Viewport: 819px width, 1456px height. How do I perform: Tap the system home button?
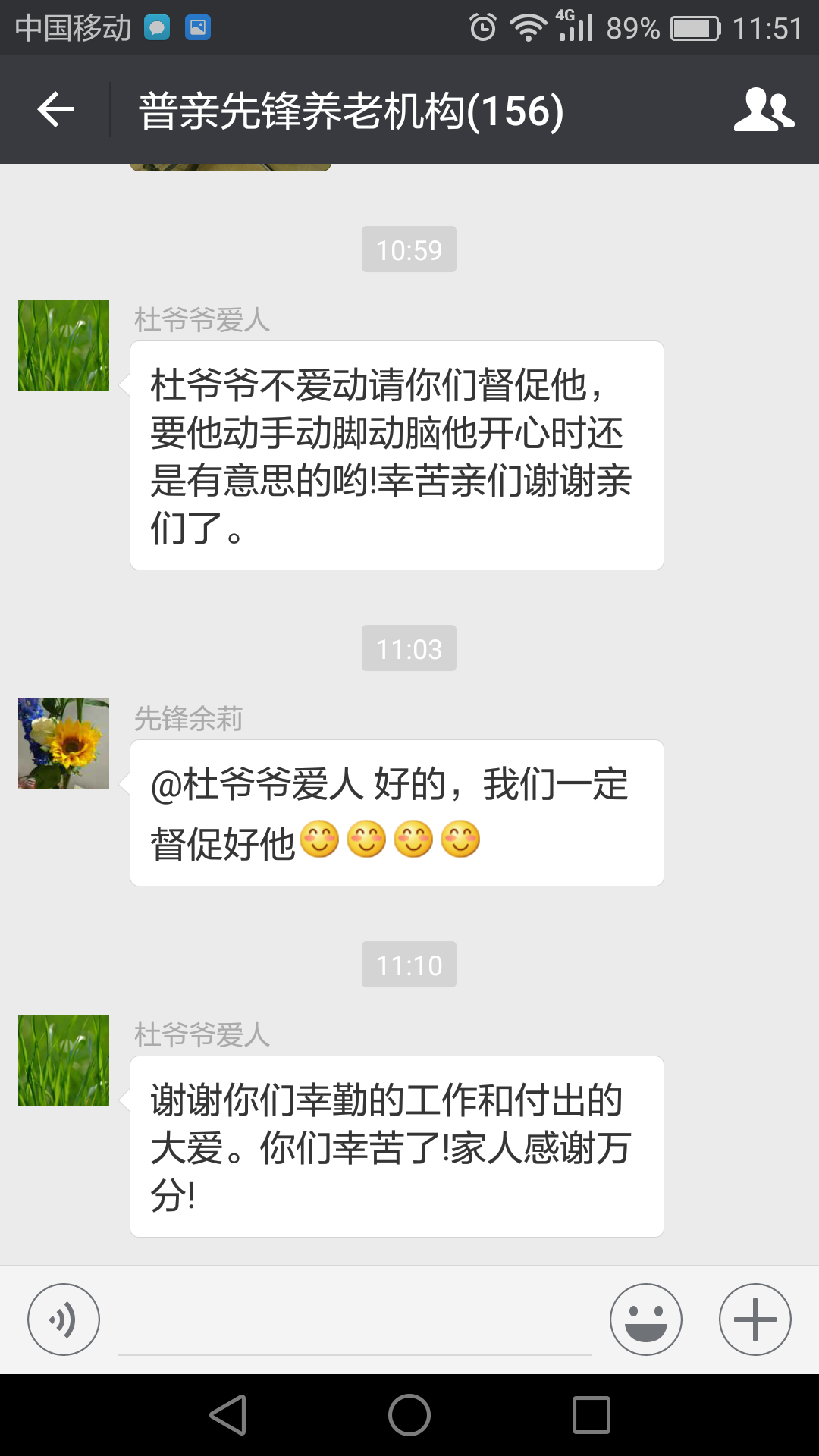(409, 1415)
